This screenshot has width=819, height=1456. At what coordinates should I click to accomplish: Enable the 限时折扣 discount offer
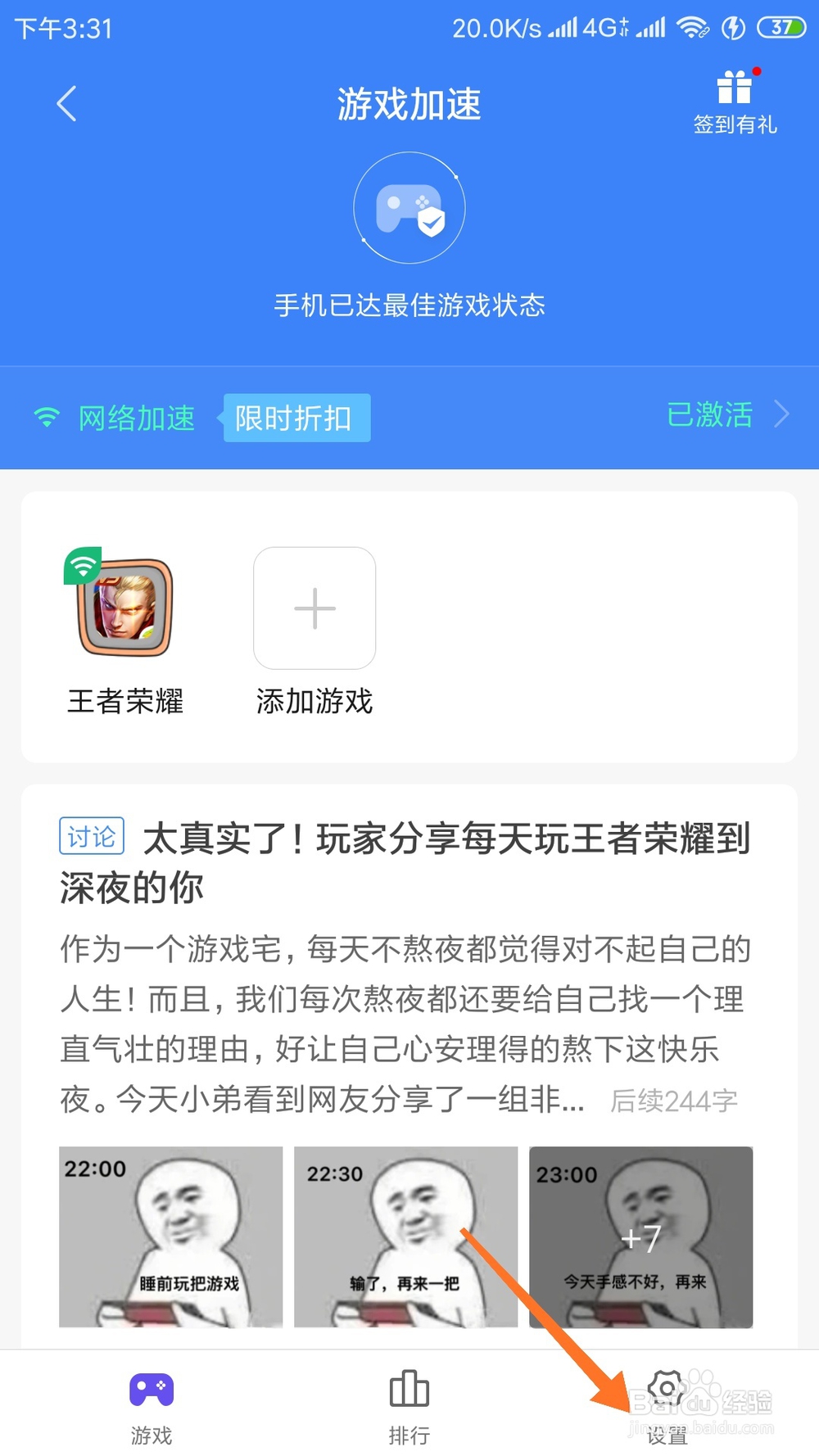click(296, 418)
